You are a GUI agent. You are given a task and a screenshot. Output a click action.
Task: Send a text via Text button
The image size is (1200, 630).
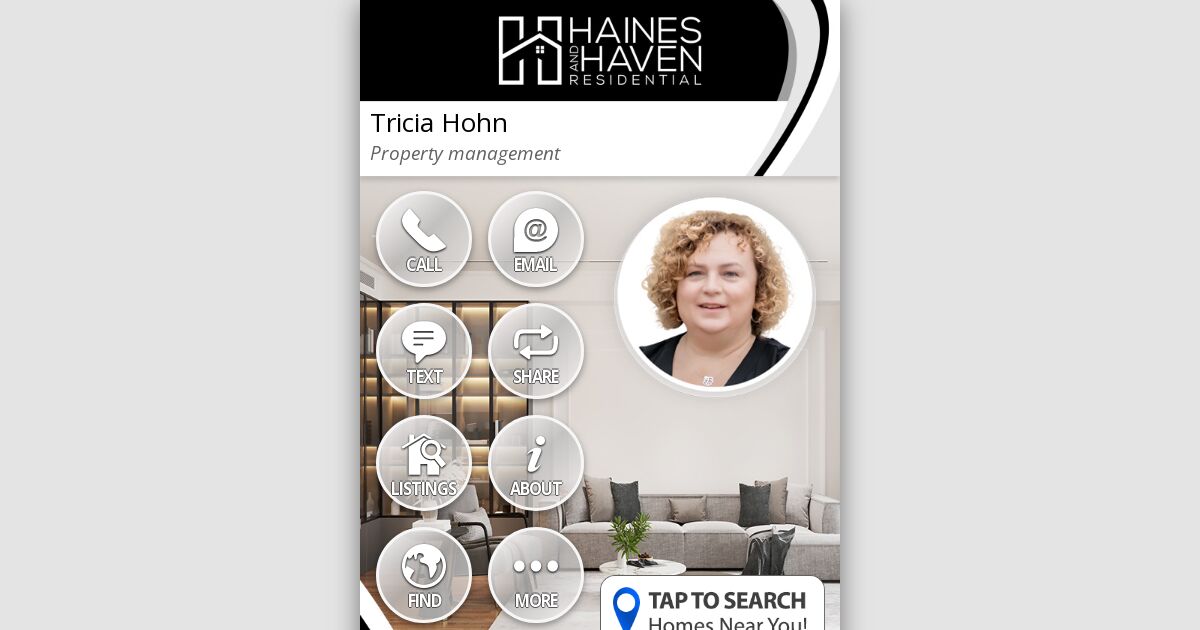click(424, 351)
